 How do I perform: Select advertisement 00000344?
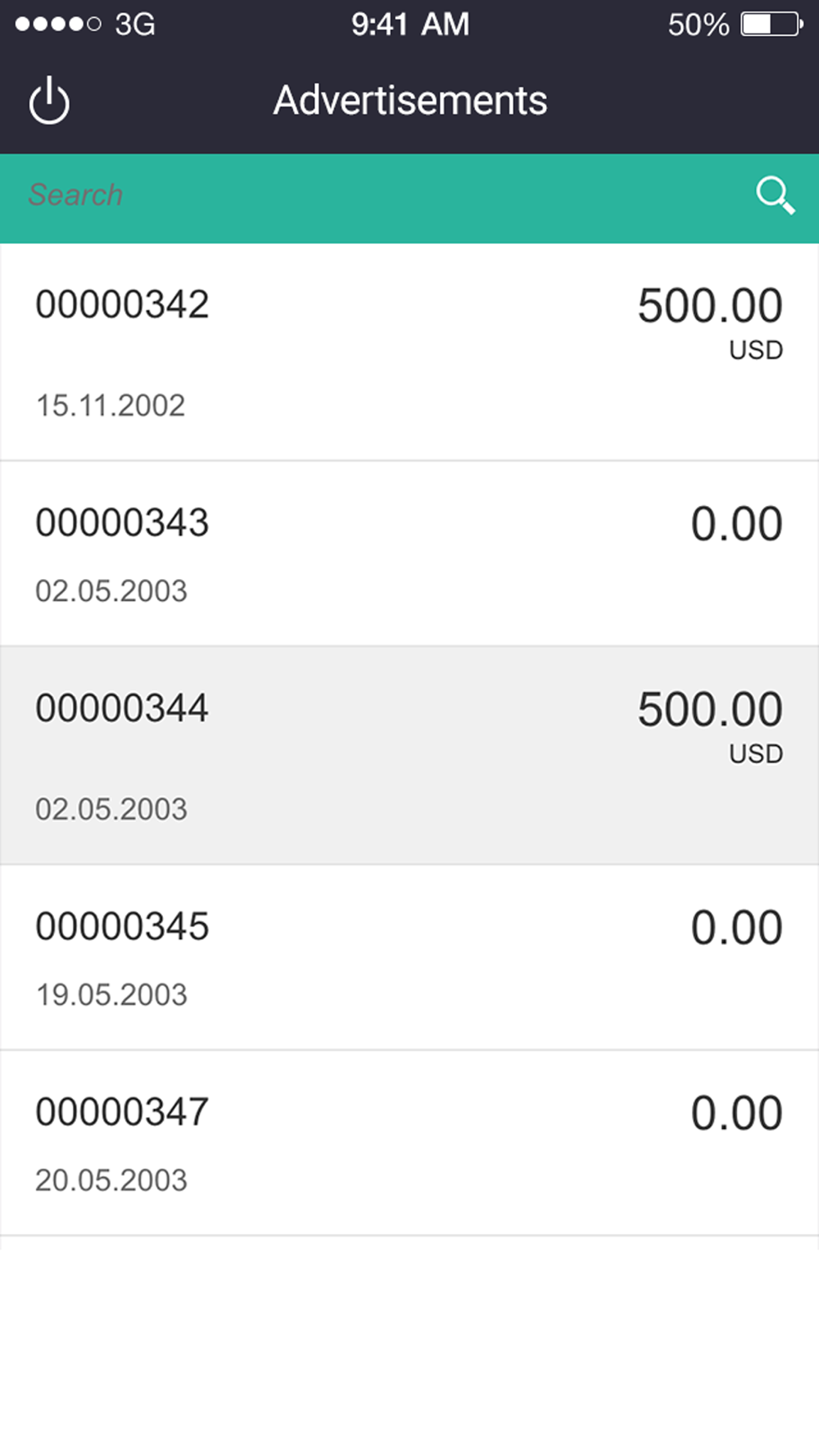pyautogui.click(x=409, y=755)
